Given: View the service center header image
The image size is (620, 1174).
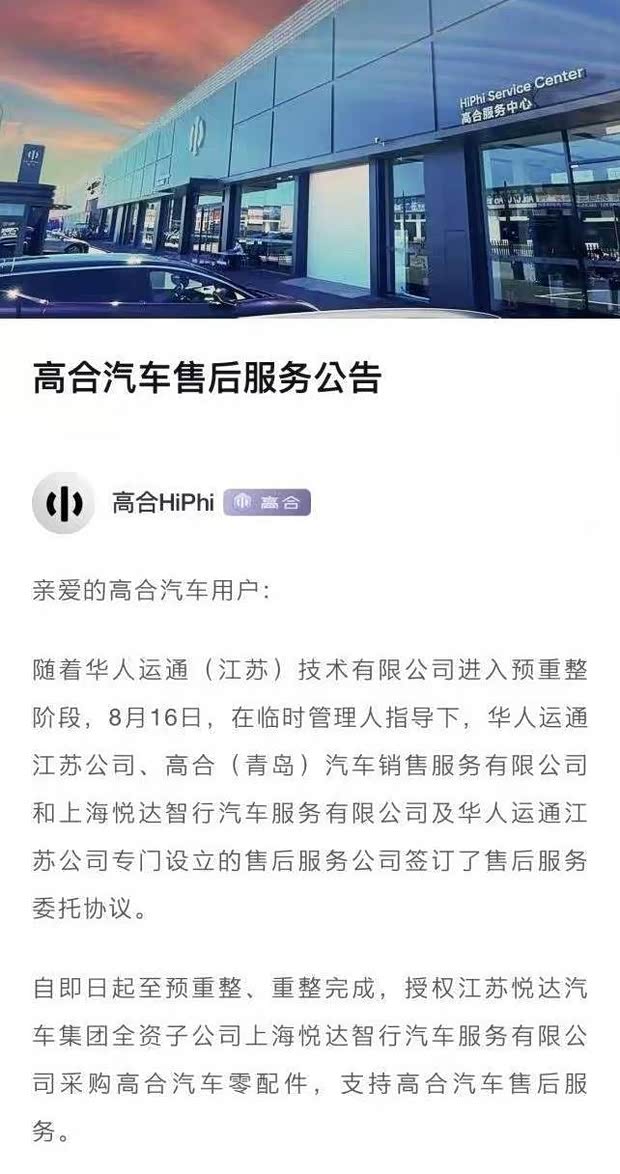Looking at the screenshot, I should pos(310,158).
